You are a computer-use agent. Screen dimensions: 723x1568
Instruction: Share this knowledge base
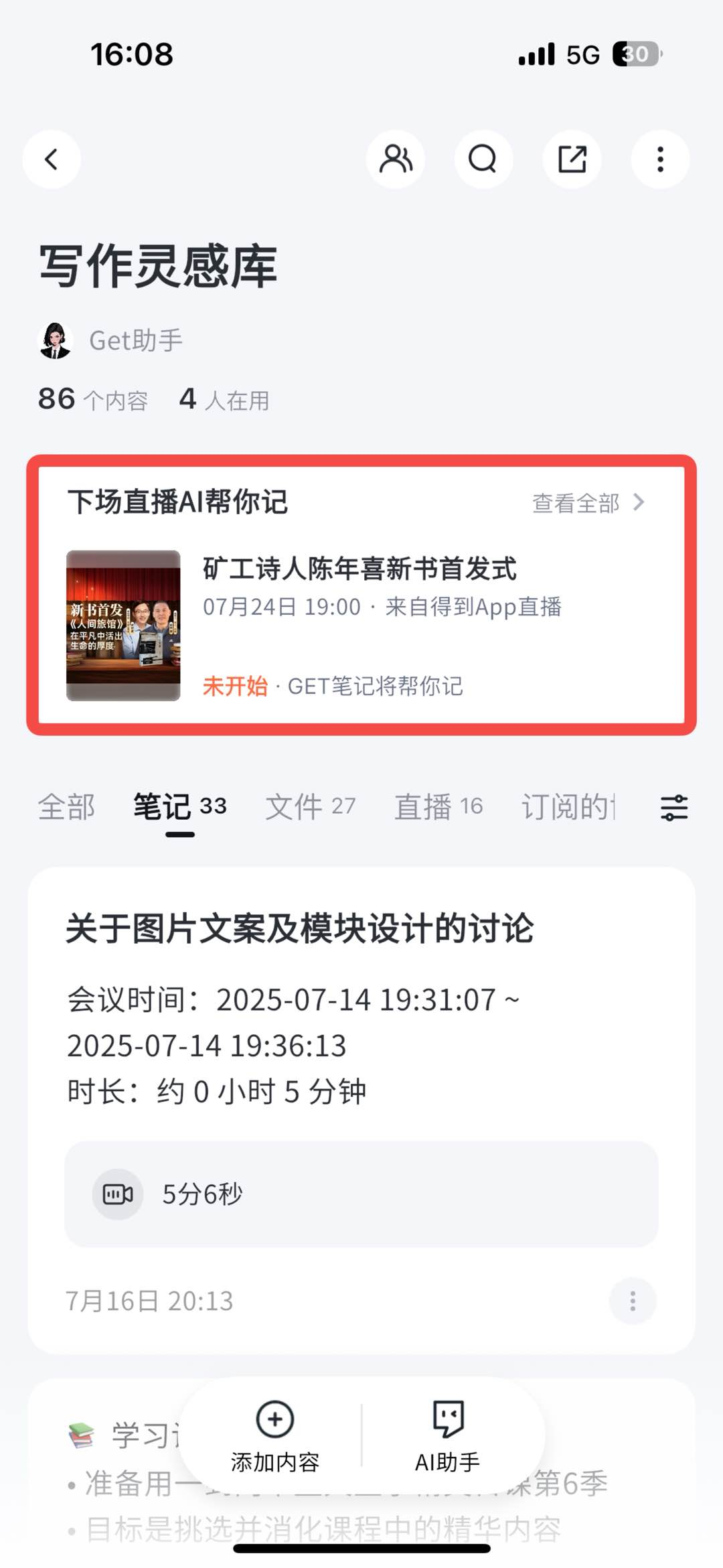point(572,159)
